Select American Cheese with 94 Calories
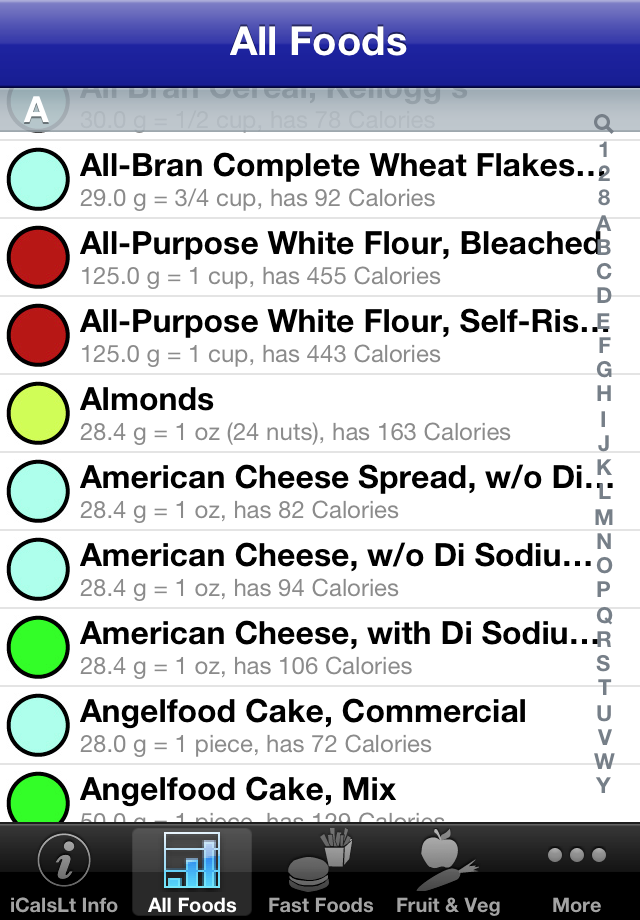Image resolution: width=640 pixels, height=920 pixels. click(300, 569)
